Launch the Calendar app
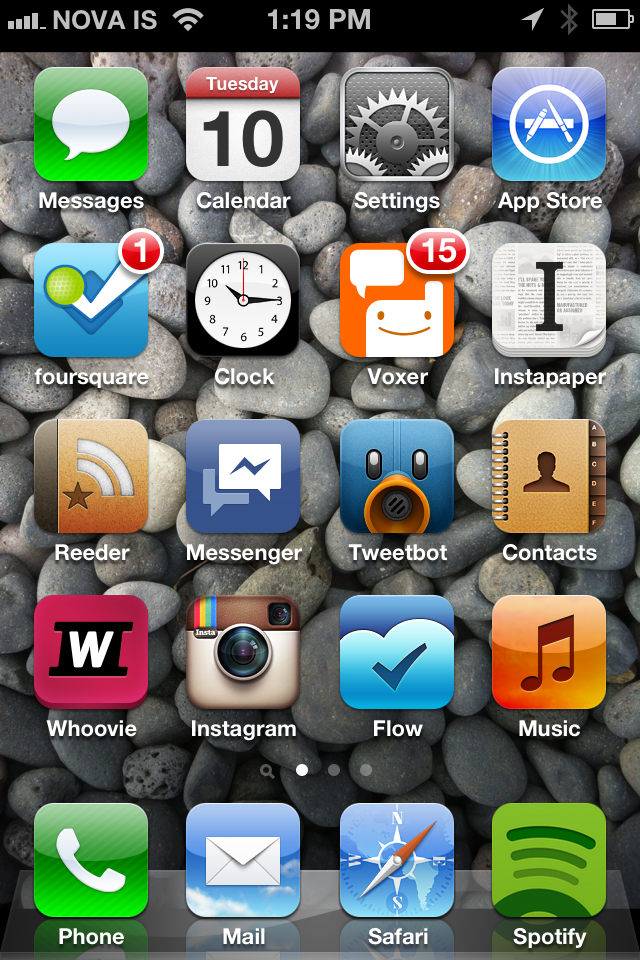The height and width of the screenshot is (960, 640). (x=243, y=125)
